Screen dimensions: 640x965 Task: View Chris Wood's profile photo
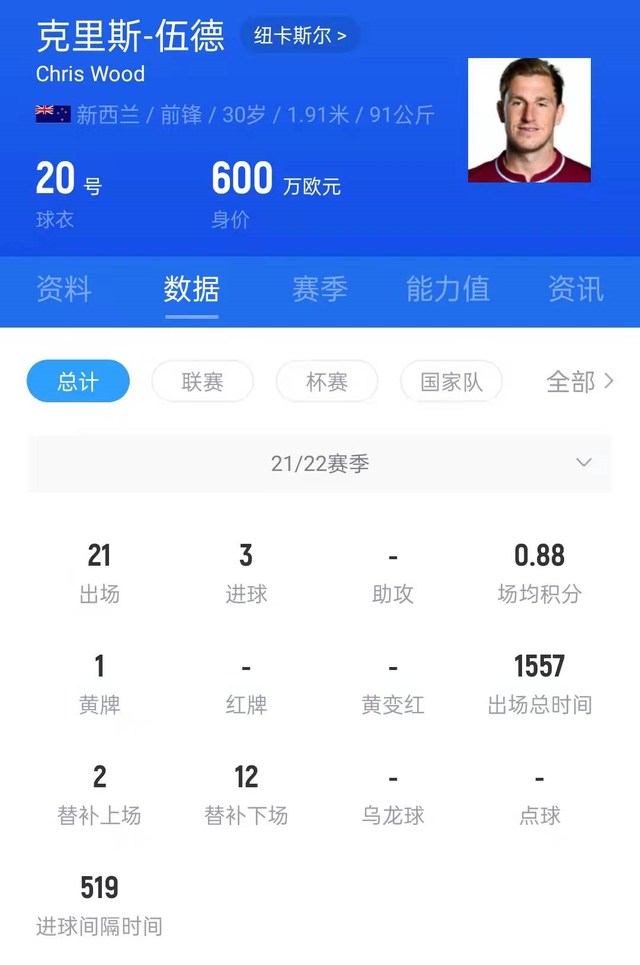[529, 120]
